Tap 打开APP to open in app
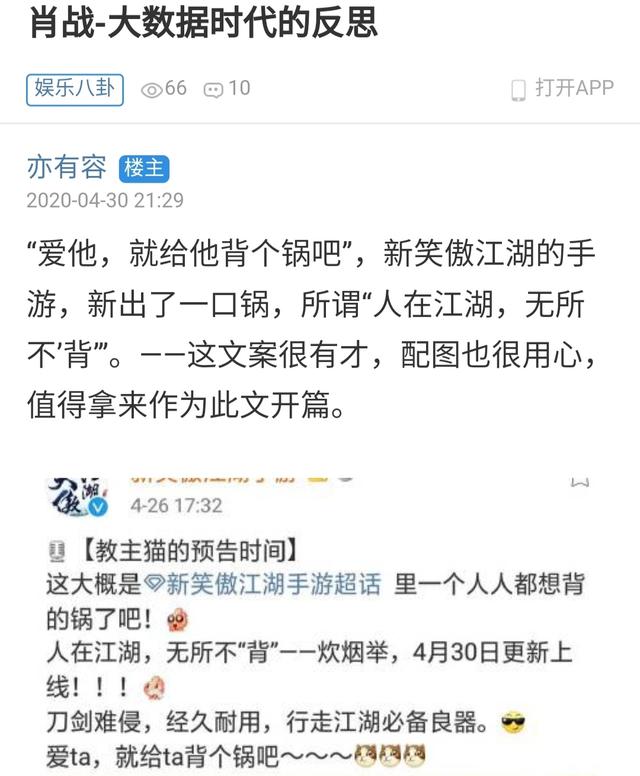640x776 pixels. point(562,88)
